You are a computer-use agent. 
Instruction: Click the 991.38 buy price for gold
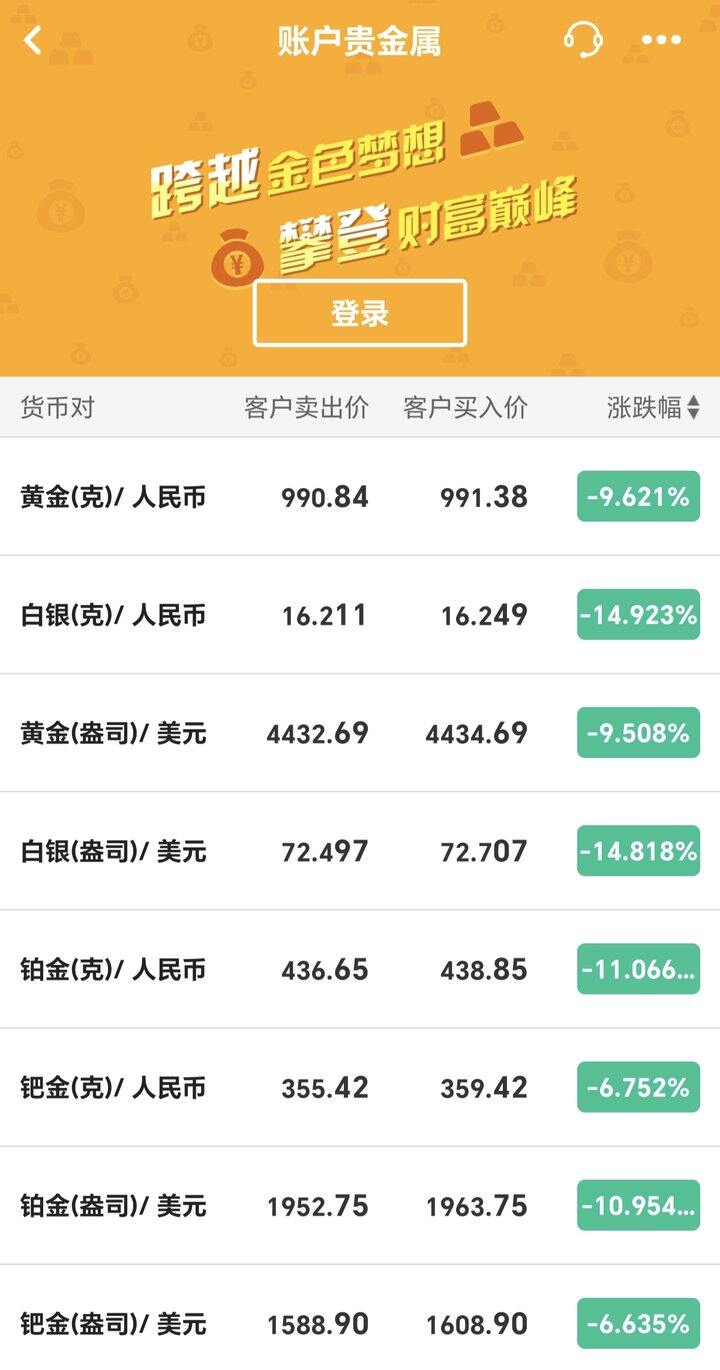[485, 497]
